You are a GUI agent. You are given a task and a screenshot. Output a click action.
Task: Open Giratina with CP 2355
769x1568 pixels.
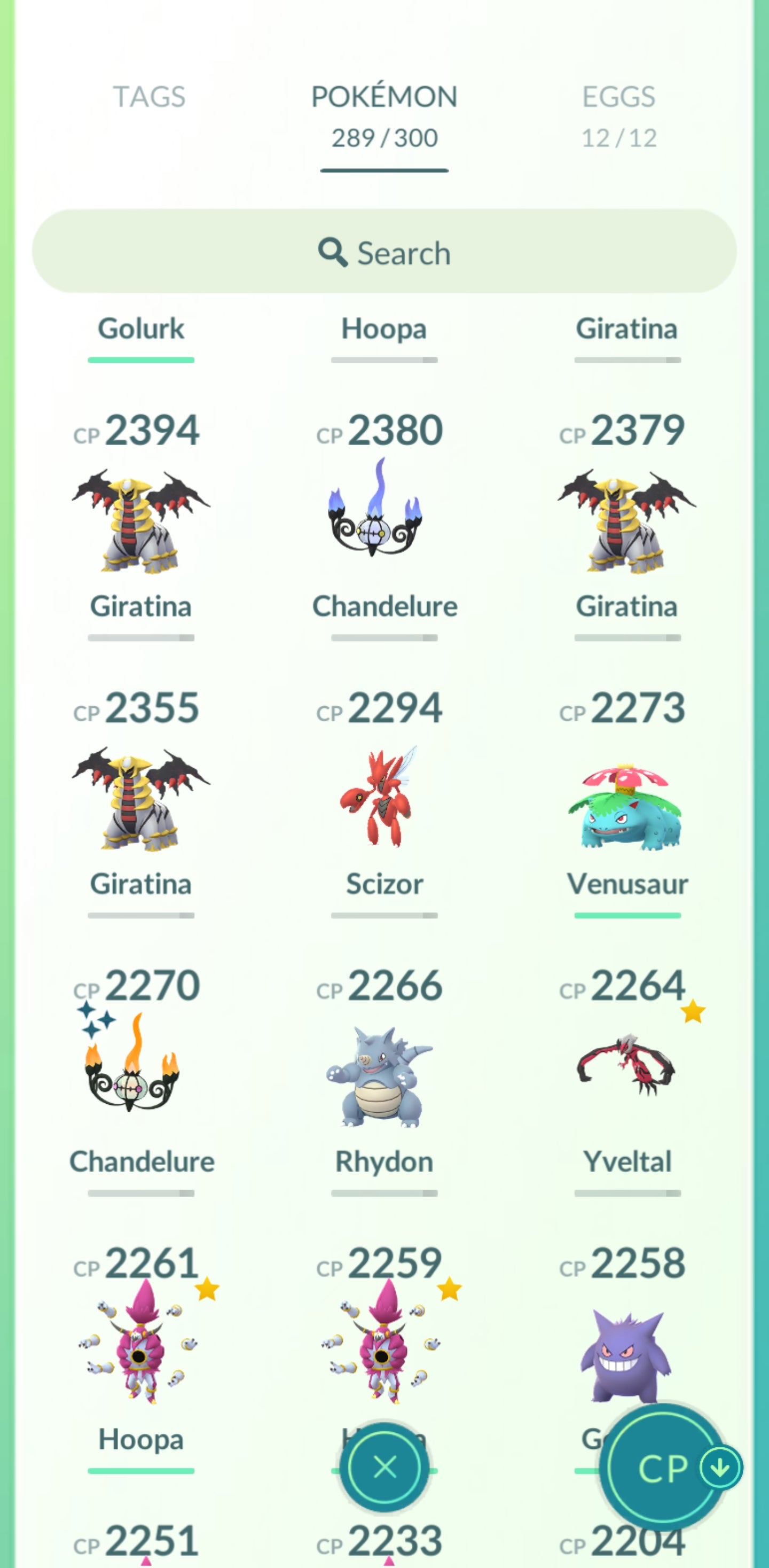(x=141, y=798)
